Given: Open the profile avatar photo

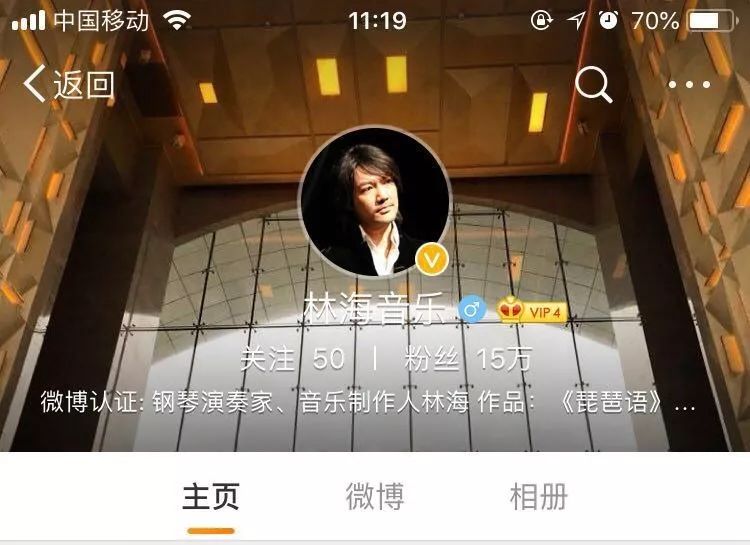Looking at the screenshot, I should 375,201.
